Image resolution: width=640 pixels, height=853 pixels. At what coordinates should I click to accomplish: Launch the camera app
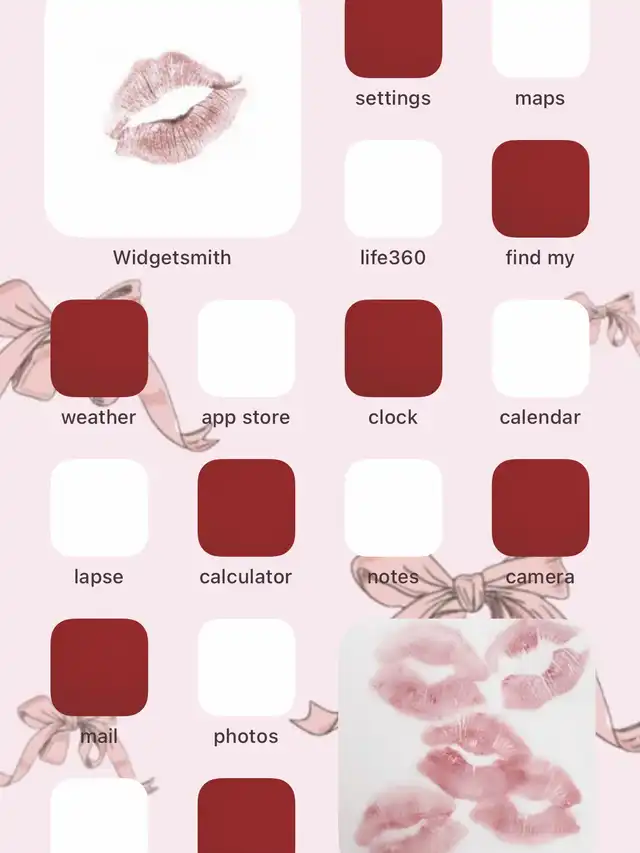[x=540, y=507]
